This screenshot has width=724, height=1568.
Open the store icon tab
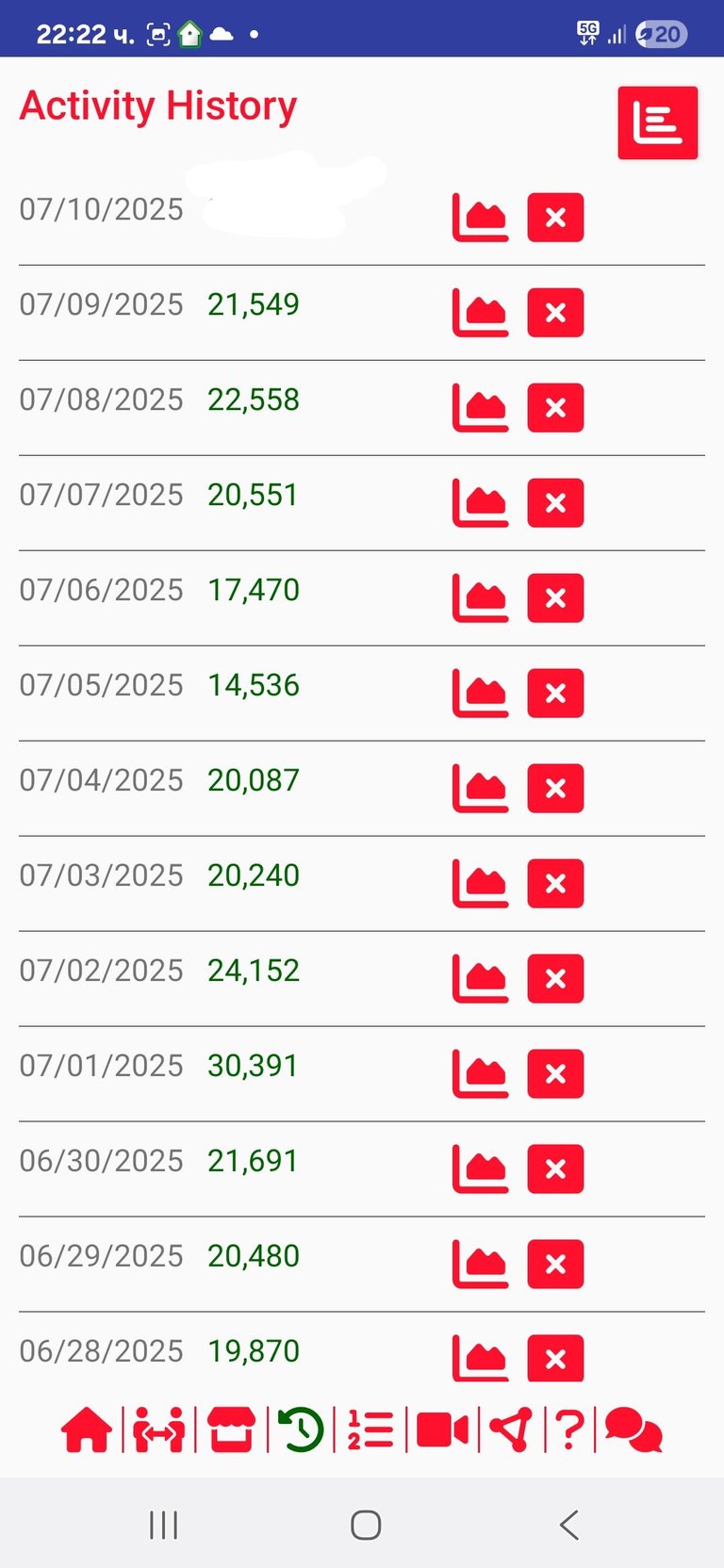[x=231, y=1429]
